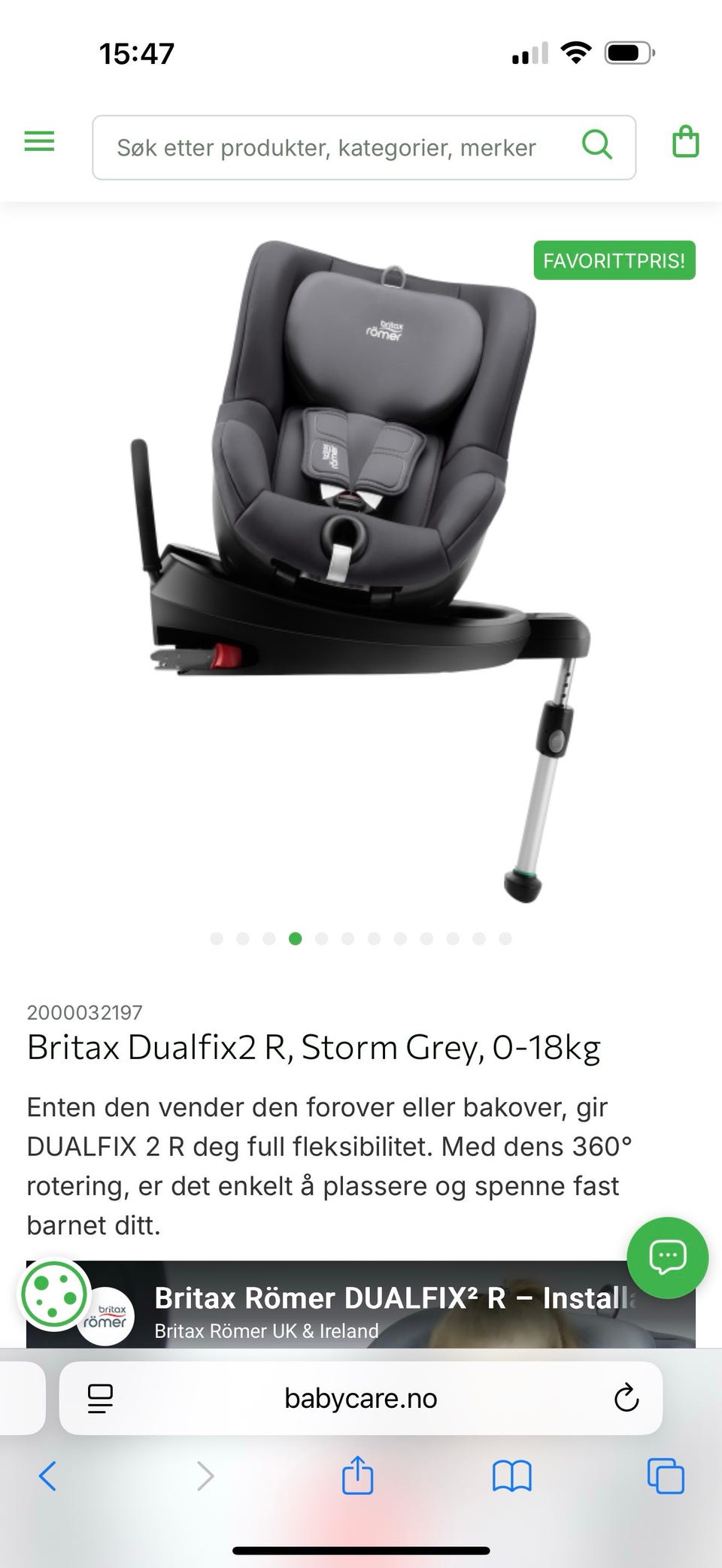Tap the product search field
Viewport: 722px width, 1568px height.
click(x=364, y=147)
